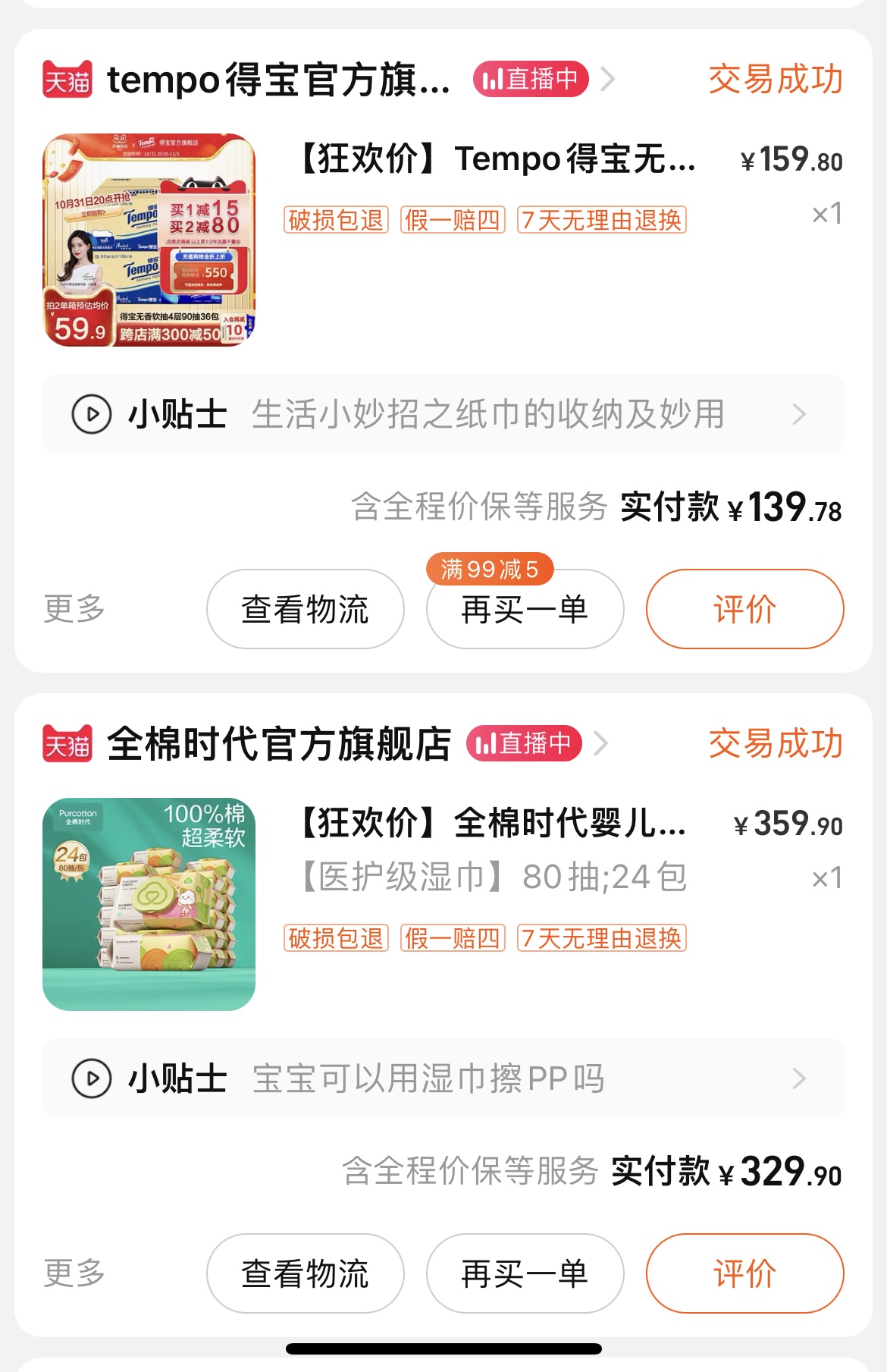The image size is (887, 1372).
Task: Open the tissue storage tips 小贴士 row
Action: [x=443, y=414]
